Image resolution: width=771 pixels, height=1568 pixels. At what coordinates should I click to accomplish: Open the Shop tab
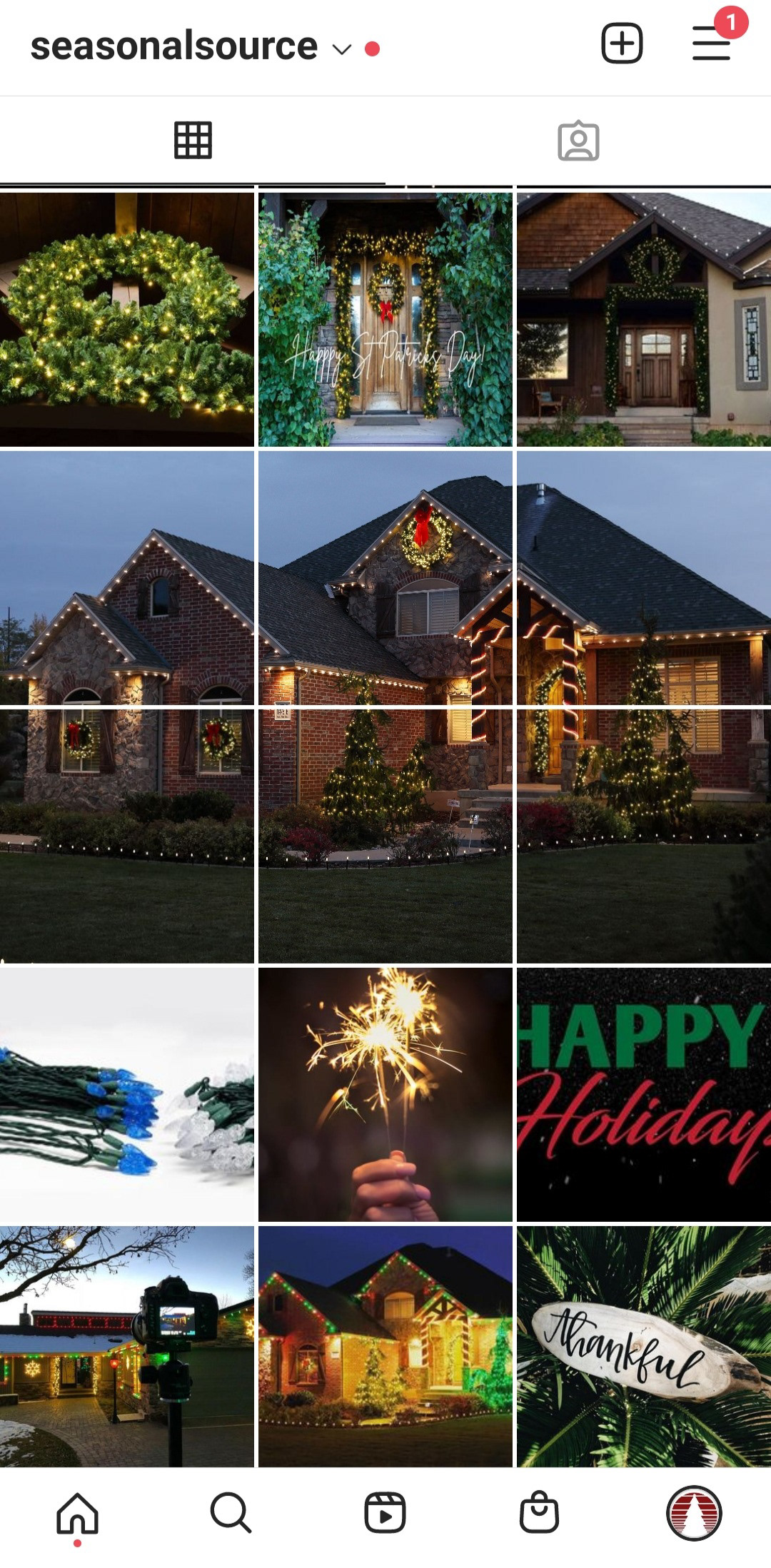click(539, 1512)
